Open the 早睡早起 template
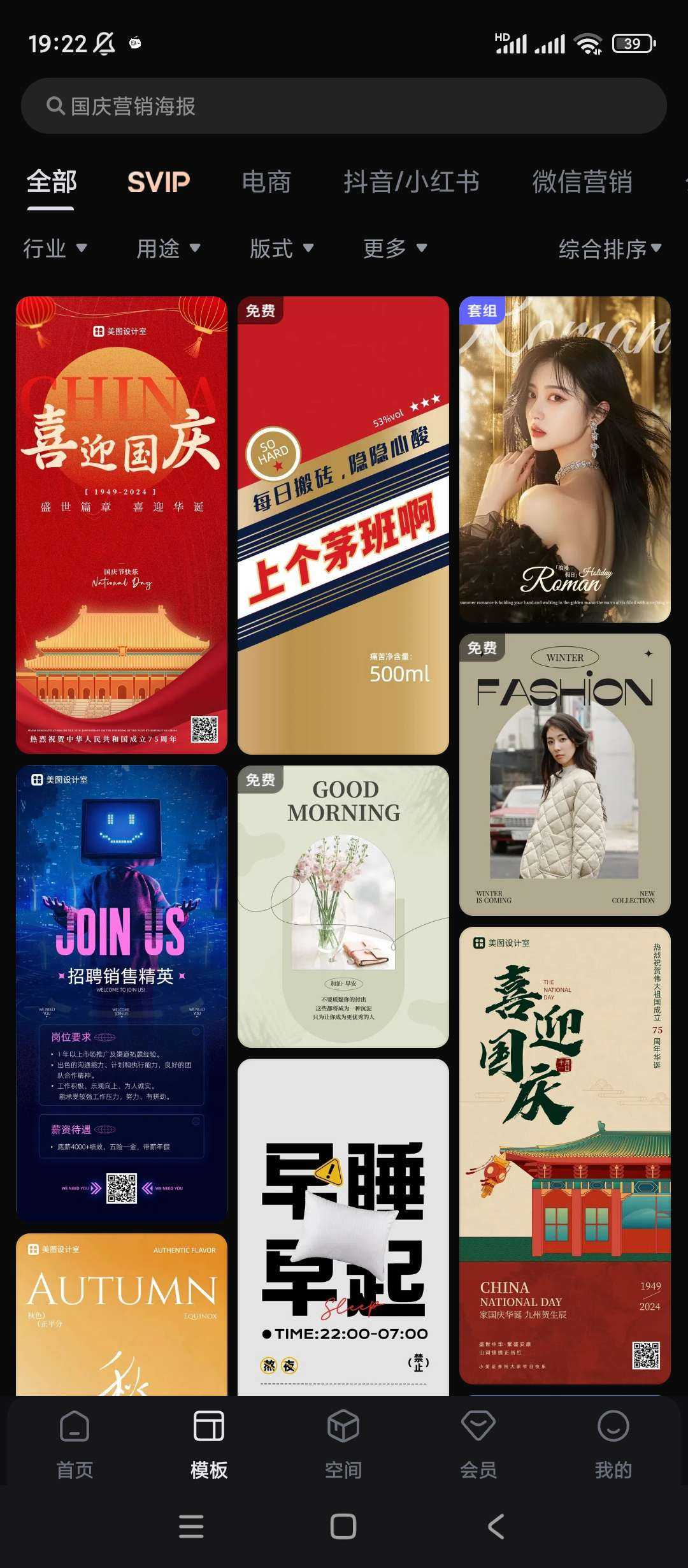688x1568 pixels. (x=343, y=1227)
